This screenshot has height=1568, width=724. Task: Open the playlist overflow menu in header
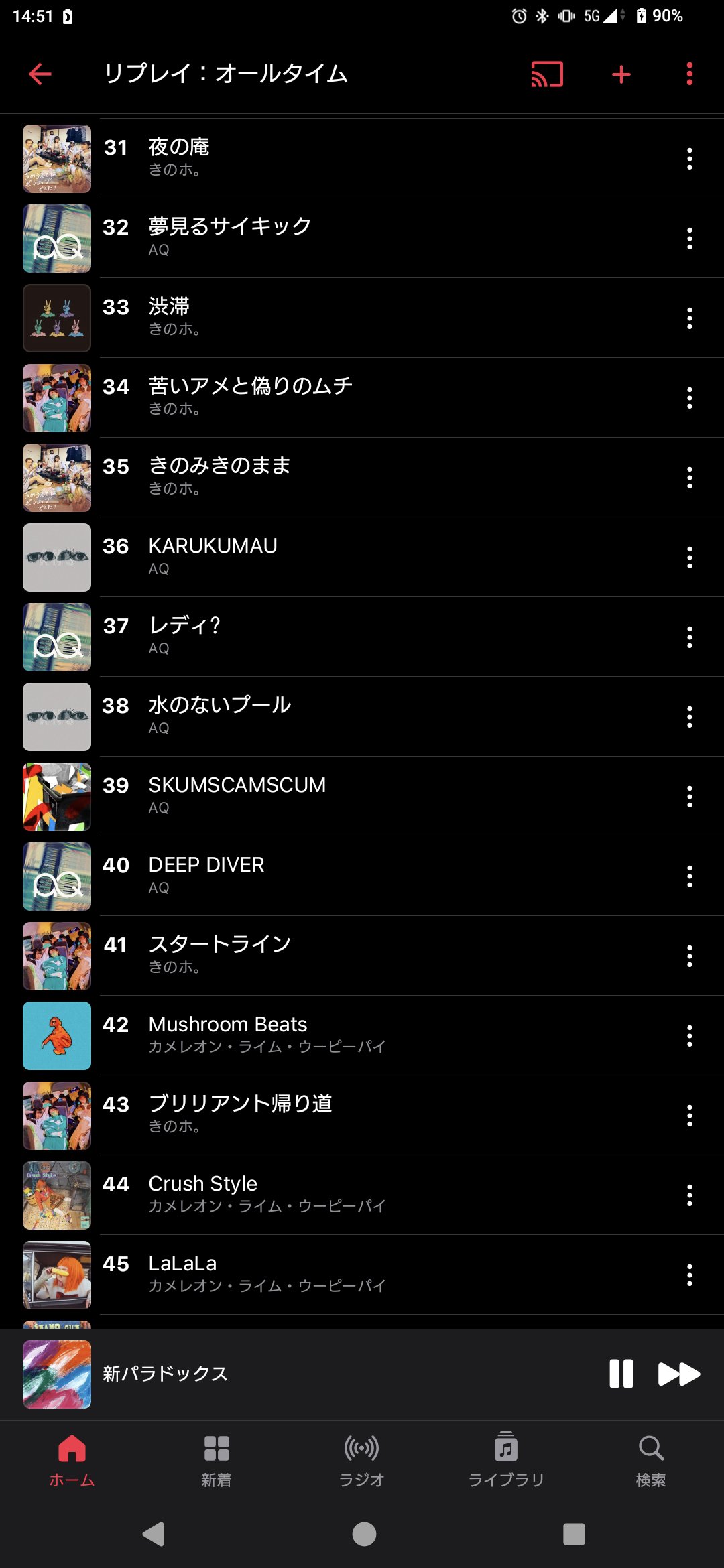[689, 74]
